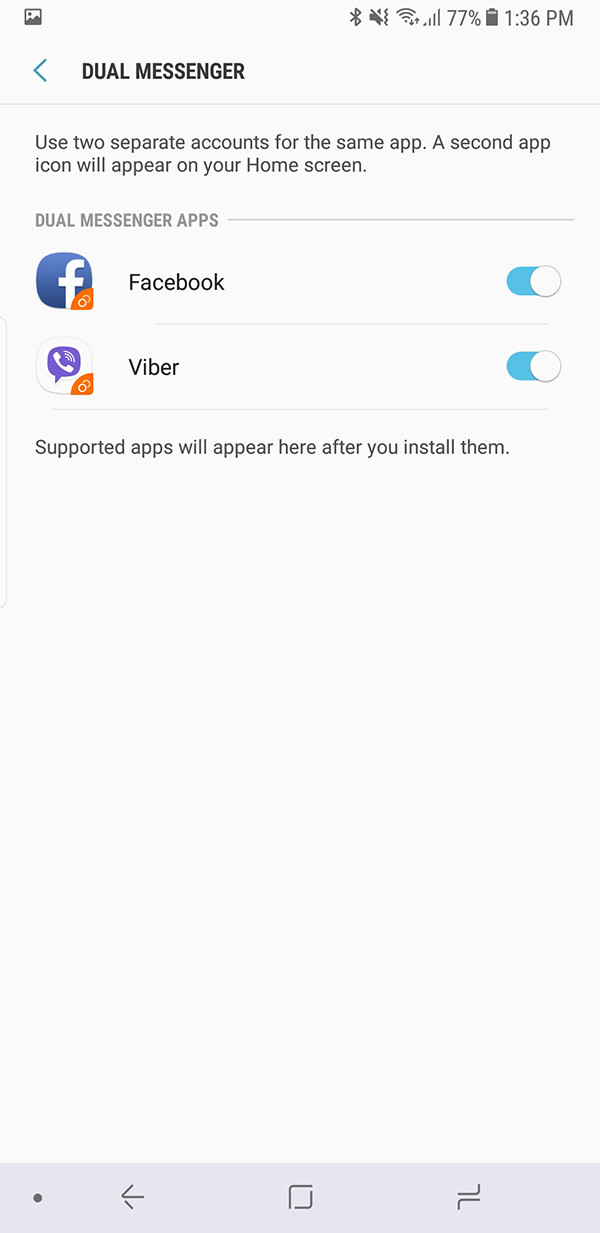Disable Dual Messenger for Facebook
This screenshot has height=1233, width=600.
(533, 282)
